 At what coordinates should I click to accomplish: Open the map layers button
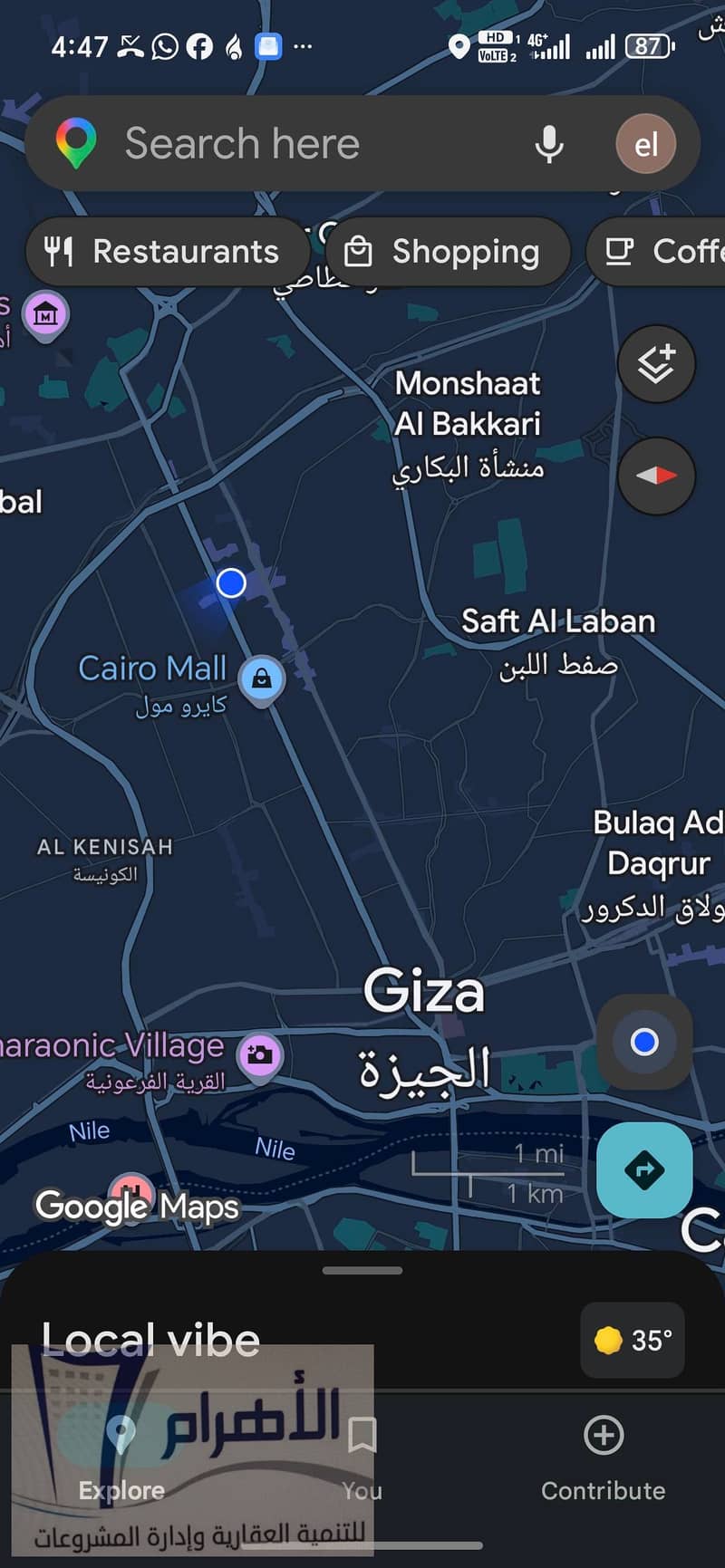(656, 364)
